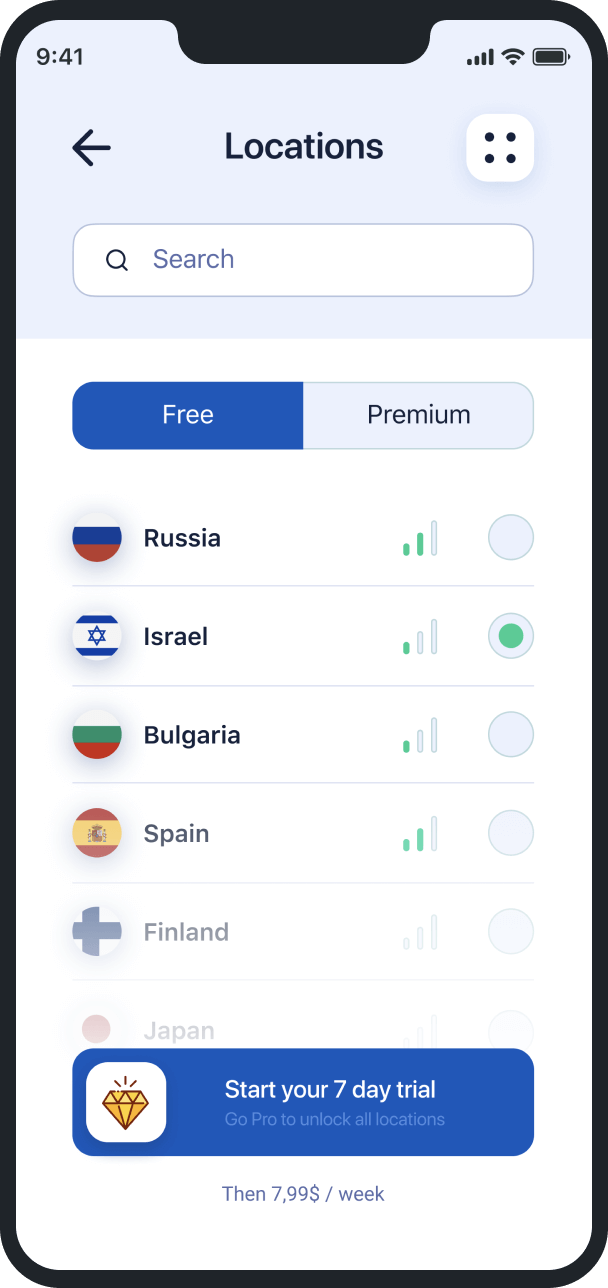
Task: Select the Russia radio button
Action: [511, 537]
